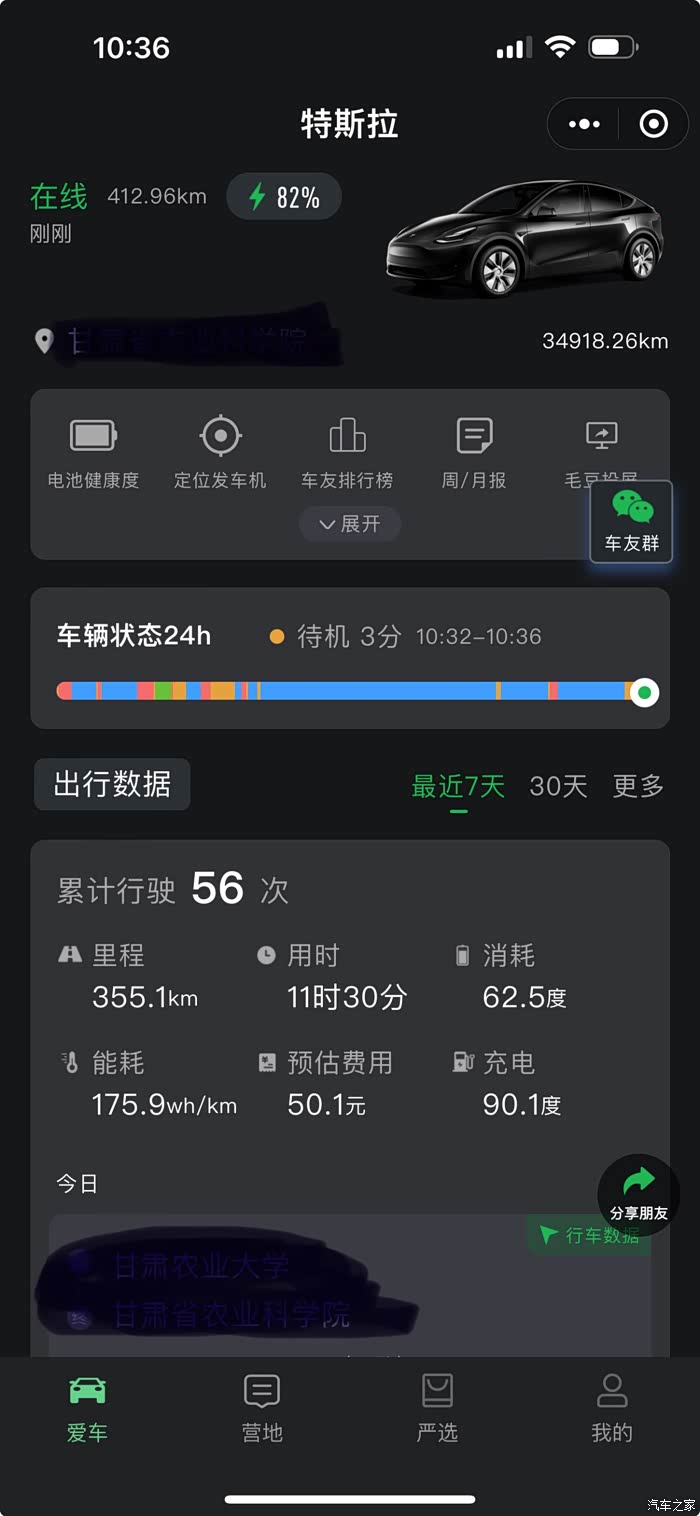The width and height of the screenshot is (700, 1516).
Task: Open the 车辆状态24h card
Action: coord(350,658)
